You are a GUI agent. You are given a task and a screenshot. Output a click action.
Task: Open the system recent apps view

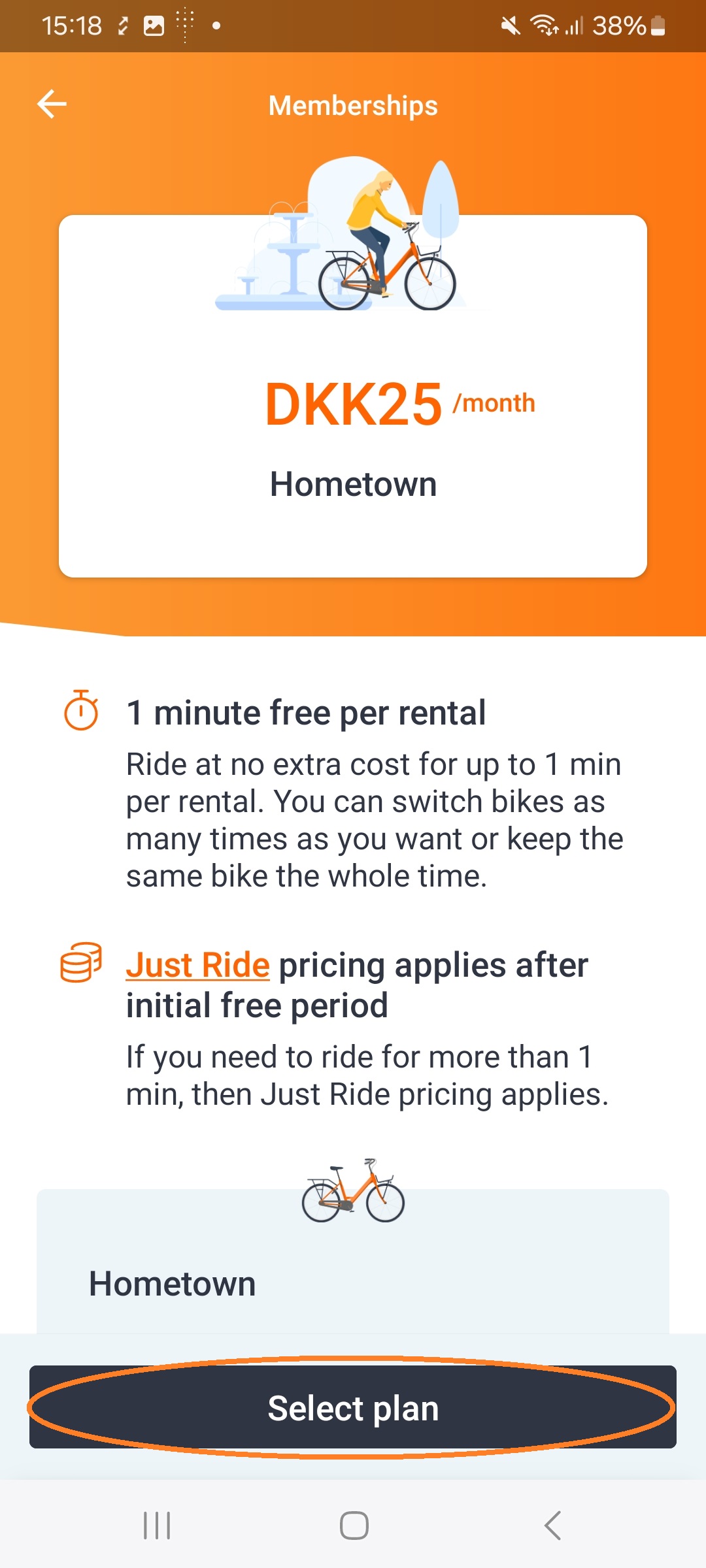[157, 1526]
